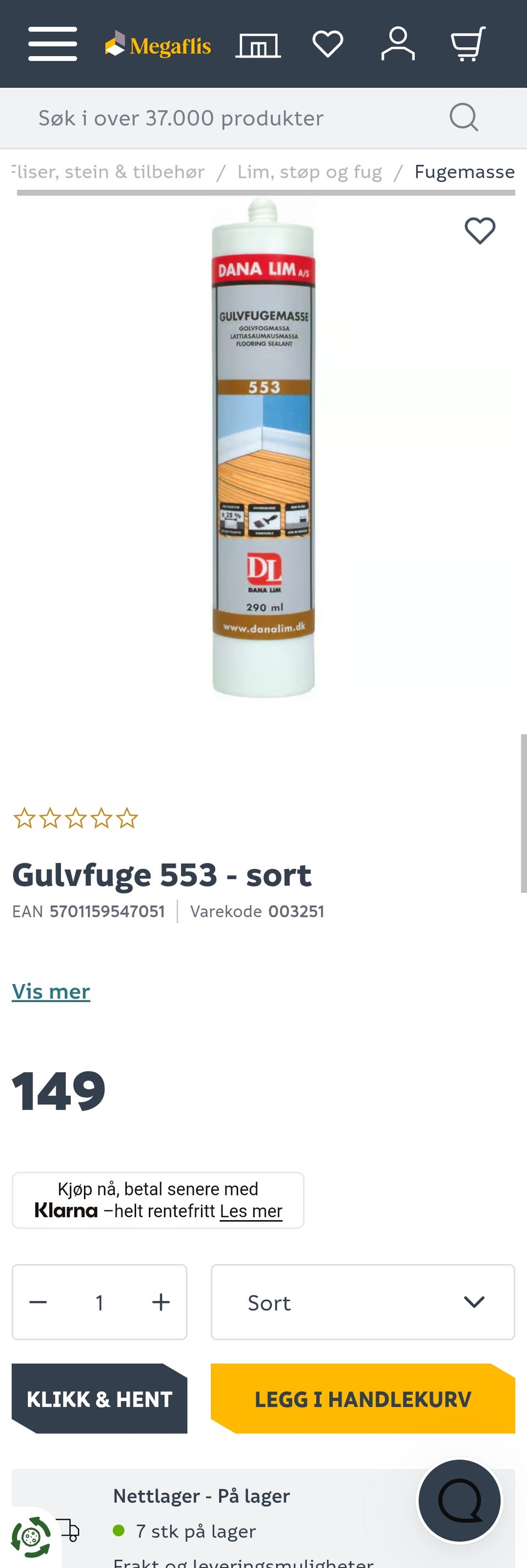This screenshot has height=1568, width=527.
Task: Open the shopping cart icon
Action: (467, 44)
